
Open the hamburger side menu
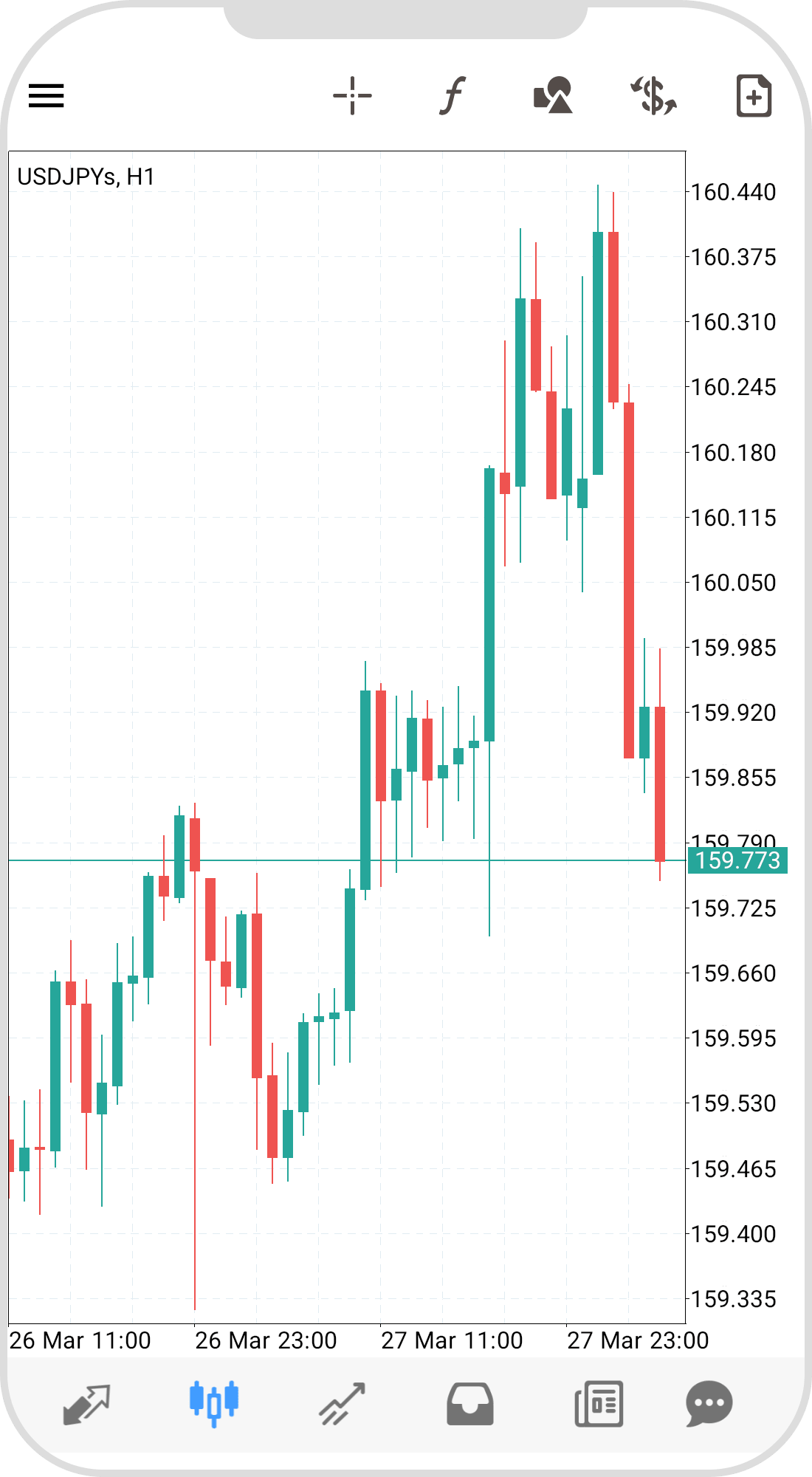click(46, 96)
